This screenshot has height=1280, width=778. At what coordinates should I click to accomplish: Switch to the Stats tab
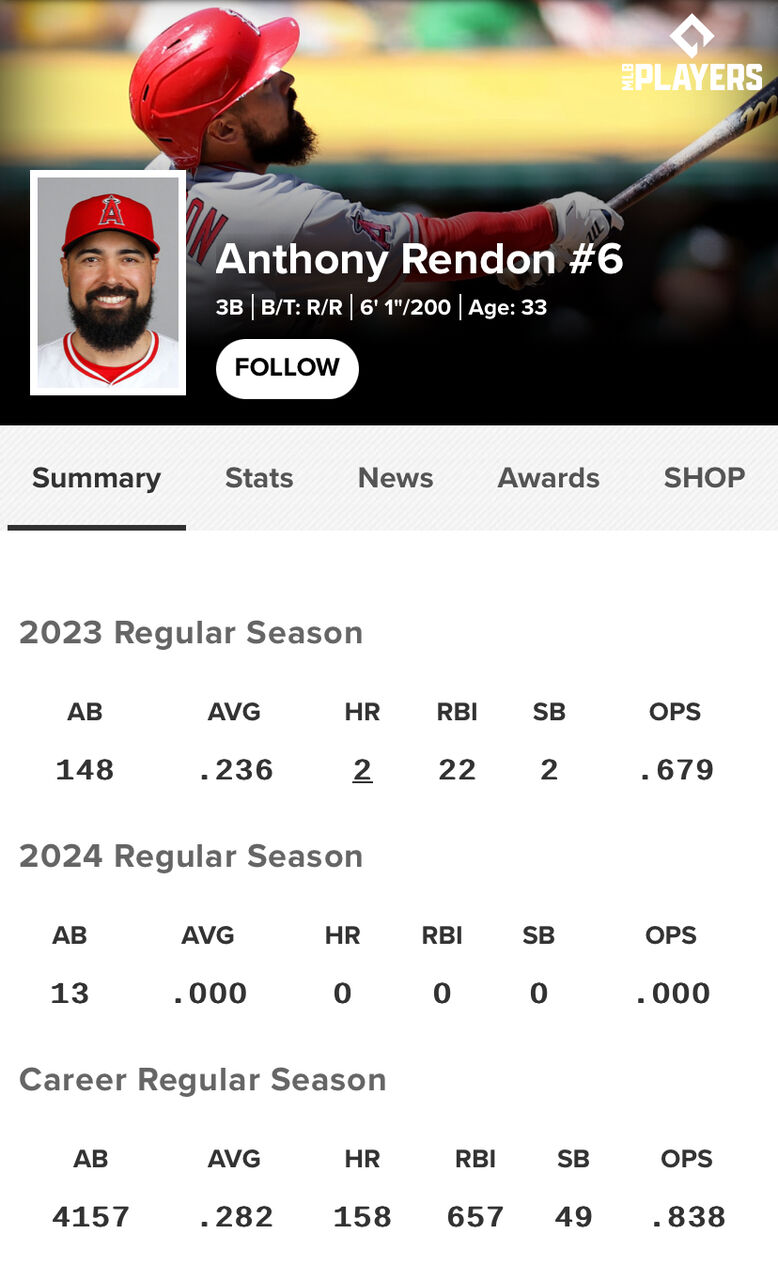click(259, 478)
